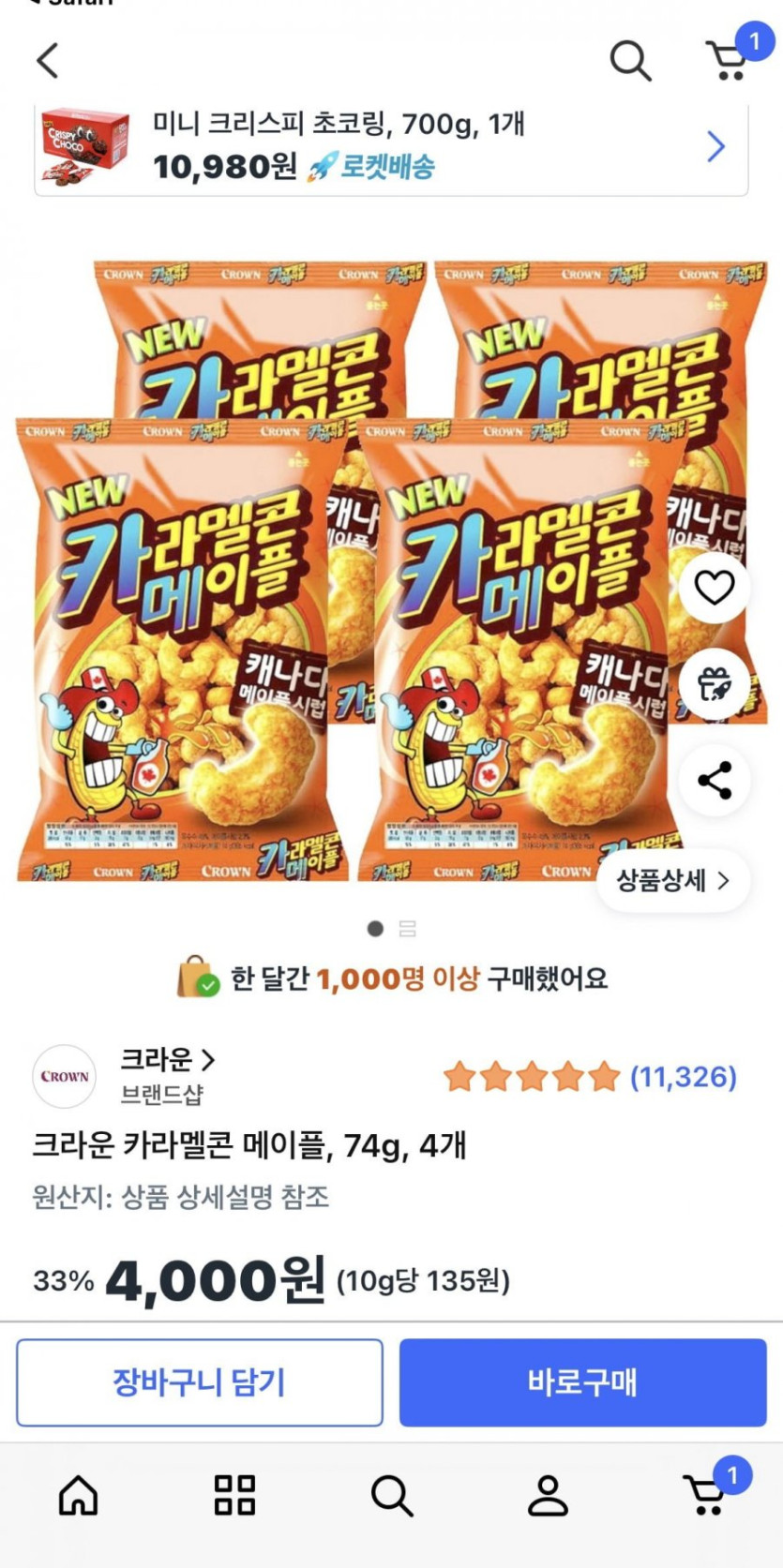Tap the gift icon beside the product image
This screenshot has height=1568, width=783.
[715, 684]
